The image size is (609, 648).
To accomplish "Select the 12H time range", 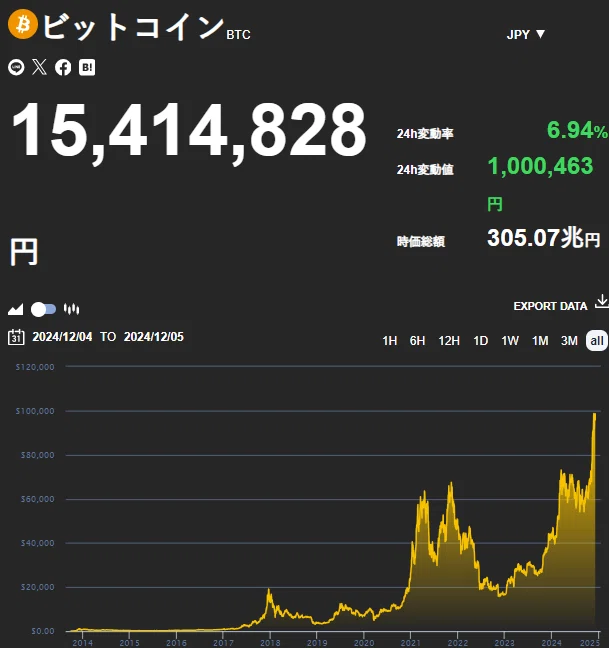I will (449, 341).
